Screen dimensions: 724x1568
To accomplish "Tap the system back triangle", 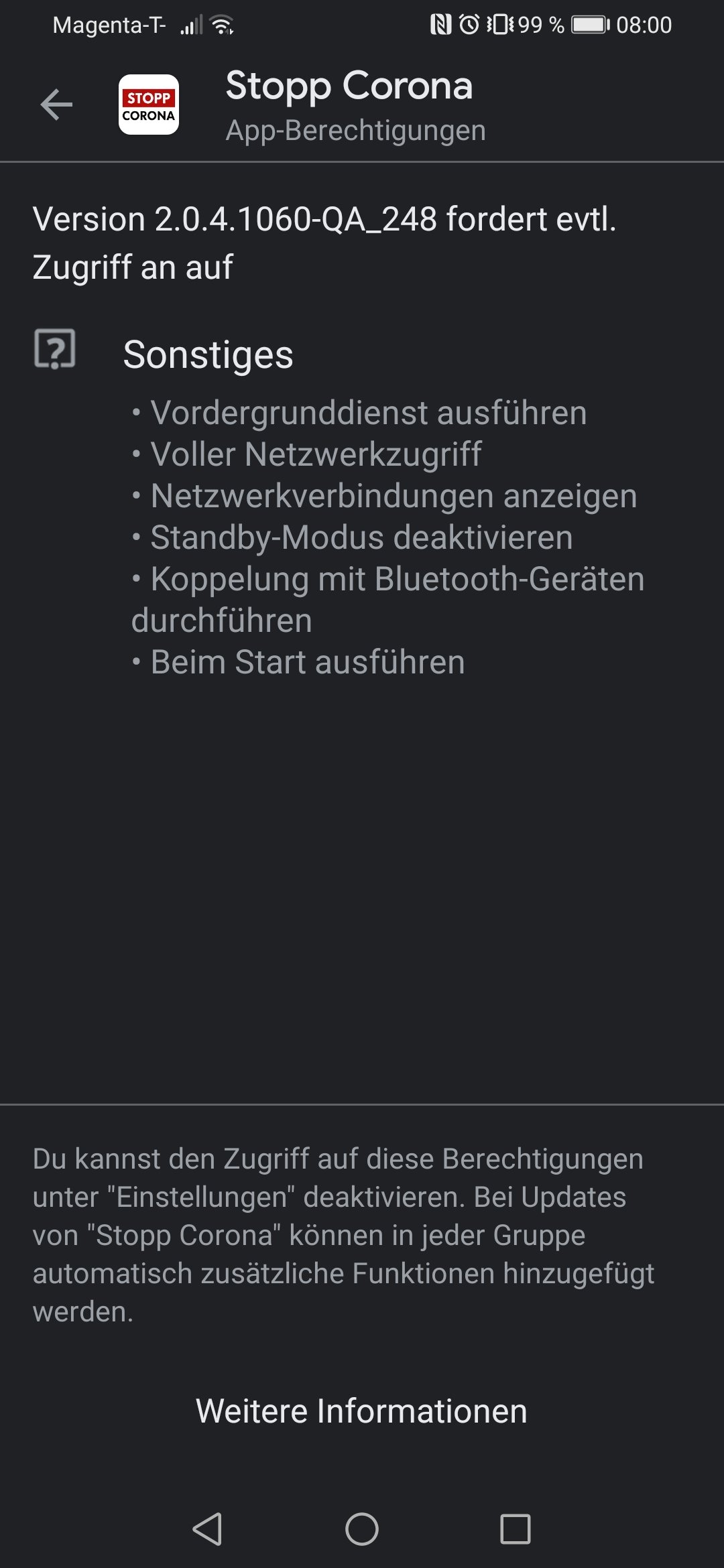I will (x=208, y=1529).
